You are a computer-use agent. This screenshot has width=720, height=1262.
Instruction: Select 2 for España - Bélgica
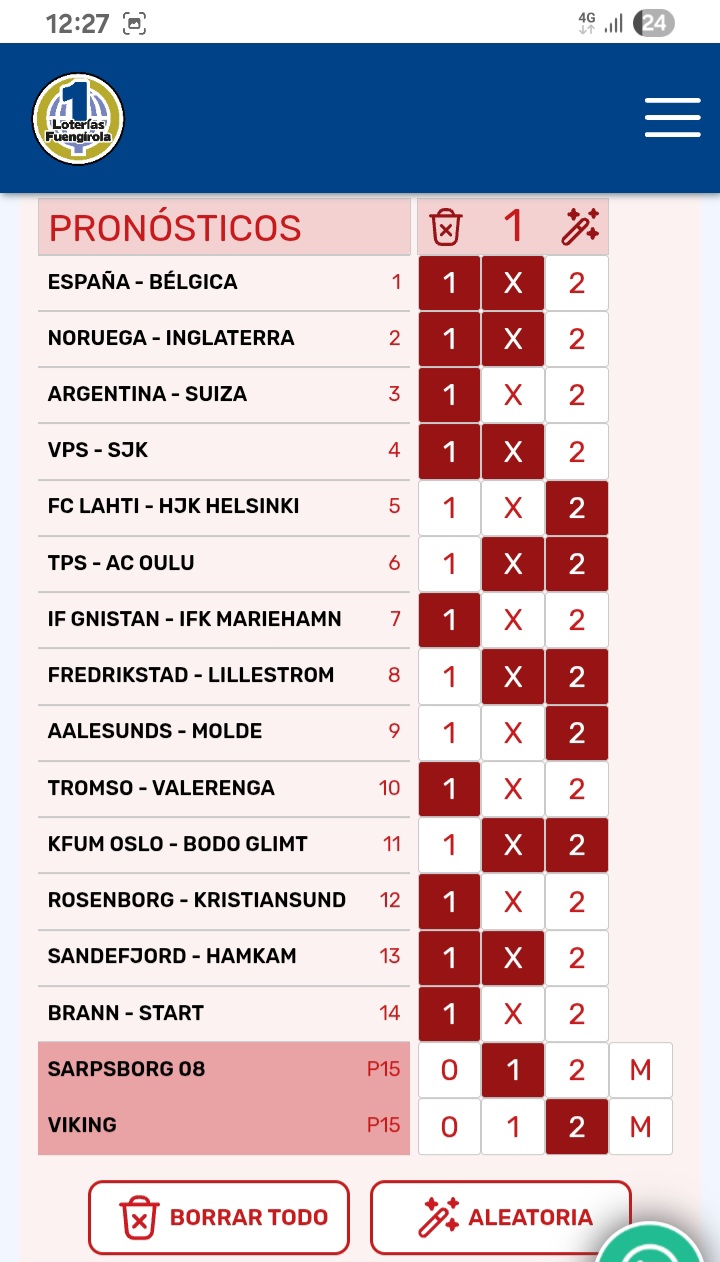pos(577,283)
